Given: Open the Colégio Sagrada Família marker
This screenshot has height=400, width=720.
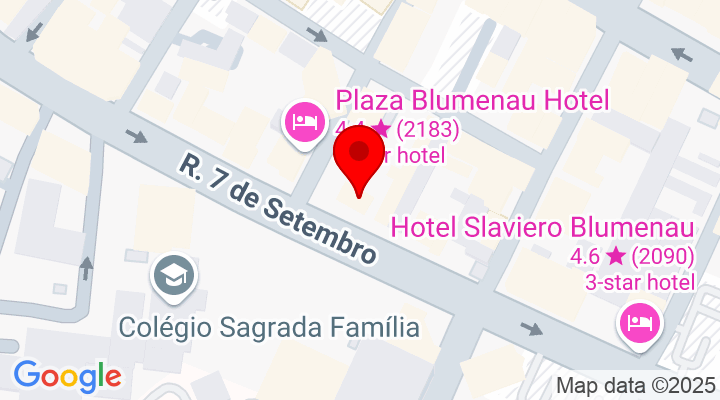Looking at the screenshot, I should point(172,276).
